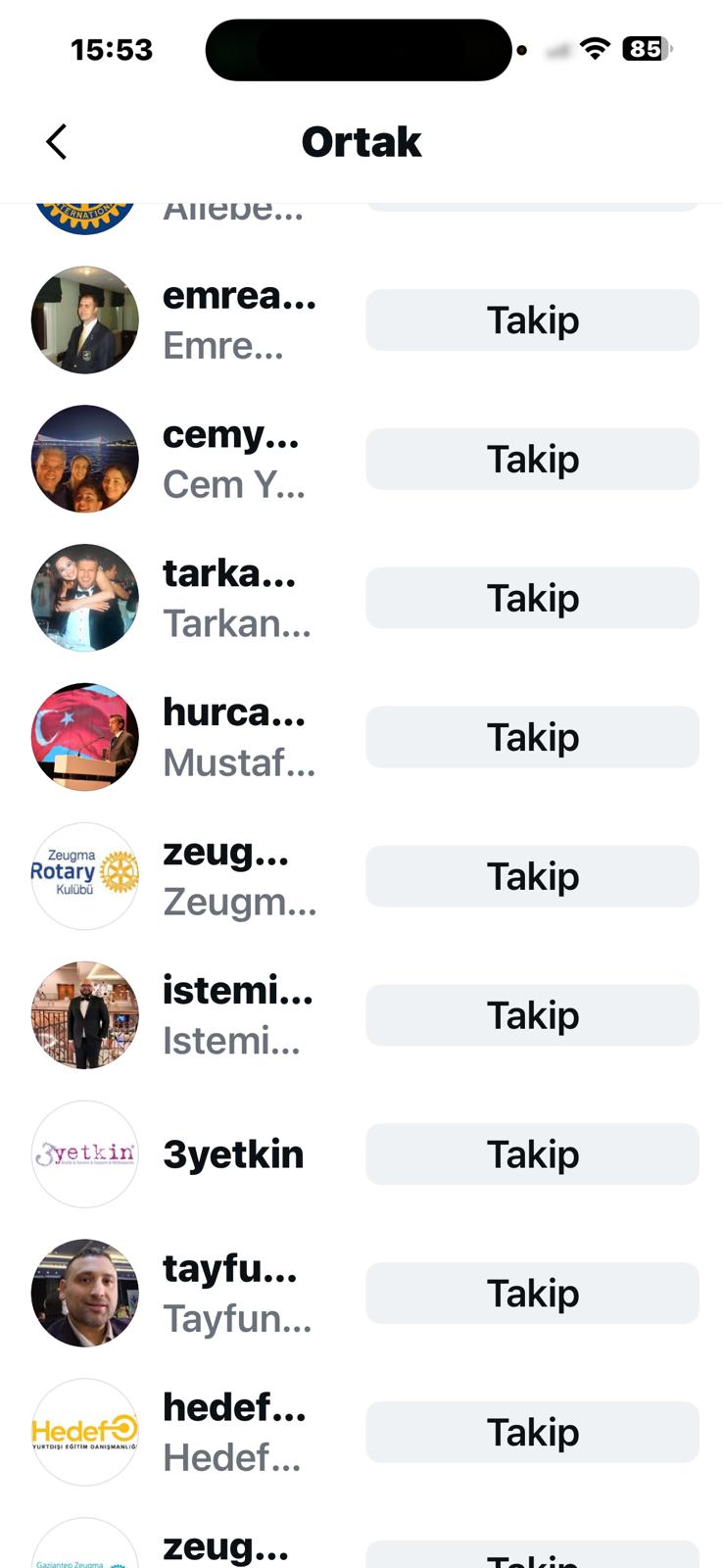Image resolution: width=723 pixels, height=1568 pixels.
Task: View Cem Y… profile
Action: click(x=231, y=460)
